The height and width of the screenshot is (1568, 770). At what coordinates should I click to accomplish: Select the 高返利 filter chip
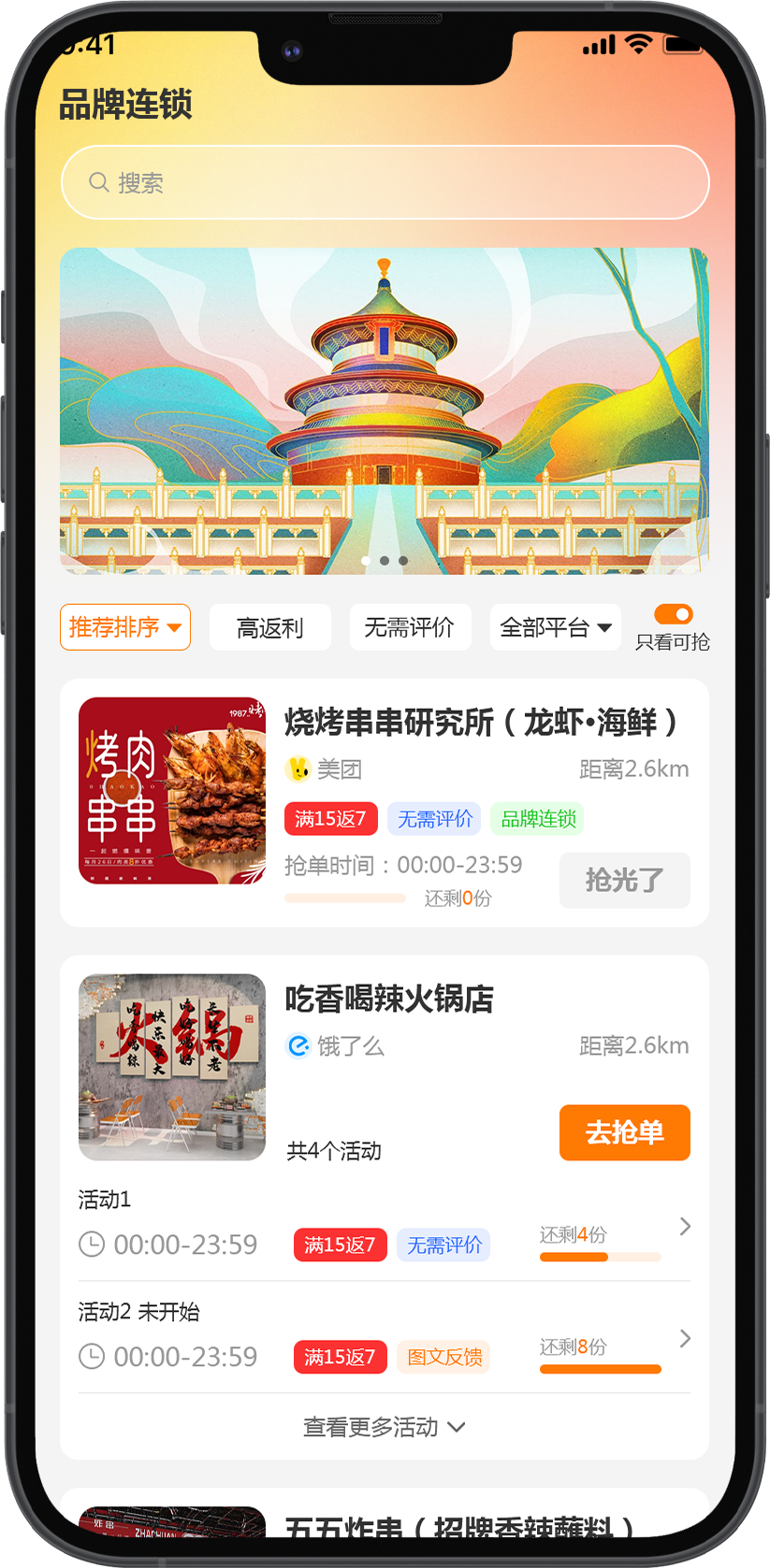tap(269, 627)
